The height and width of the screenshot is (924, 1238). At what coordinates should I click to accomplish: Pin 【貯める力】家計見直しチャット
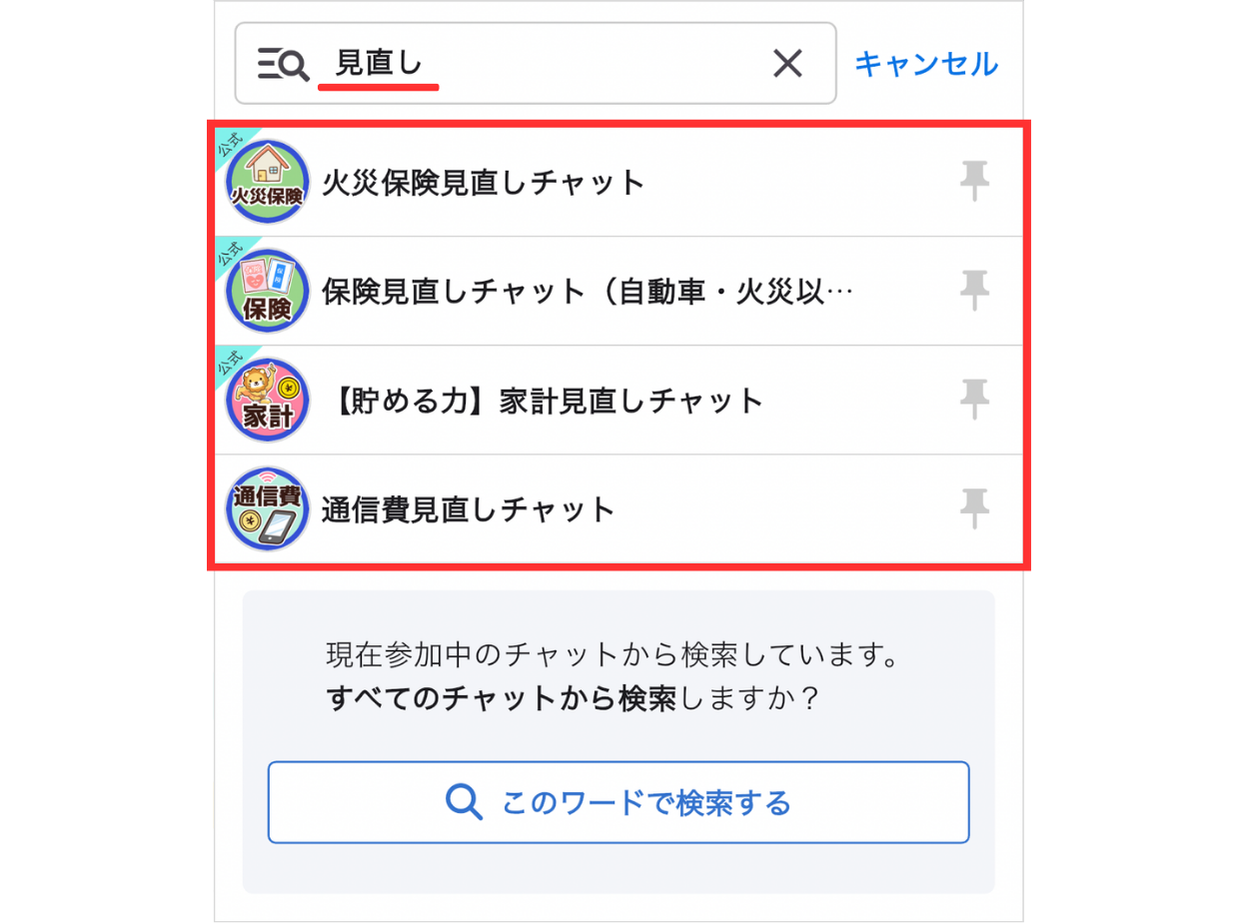pyautogui.click(x=974, y=400)
